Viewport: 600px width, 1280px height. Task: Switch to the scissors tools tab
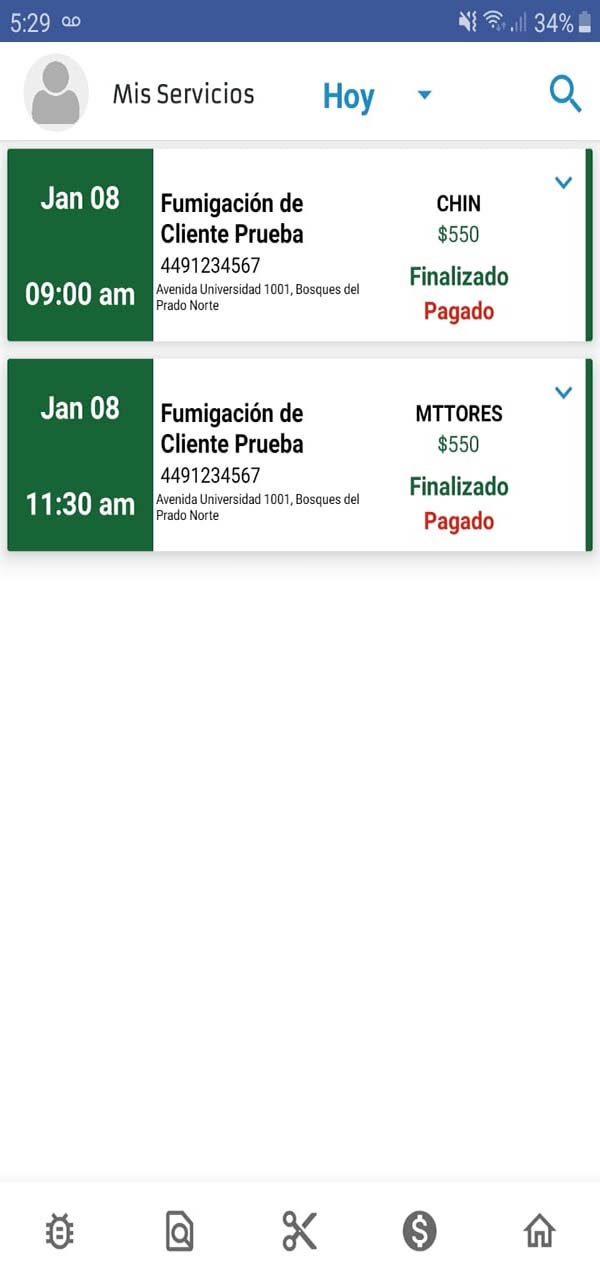click(299, 1231)
